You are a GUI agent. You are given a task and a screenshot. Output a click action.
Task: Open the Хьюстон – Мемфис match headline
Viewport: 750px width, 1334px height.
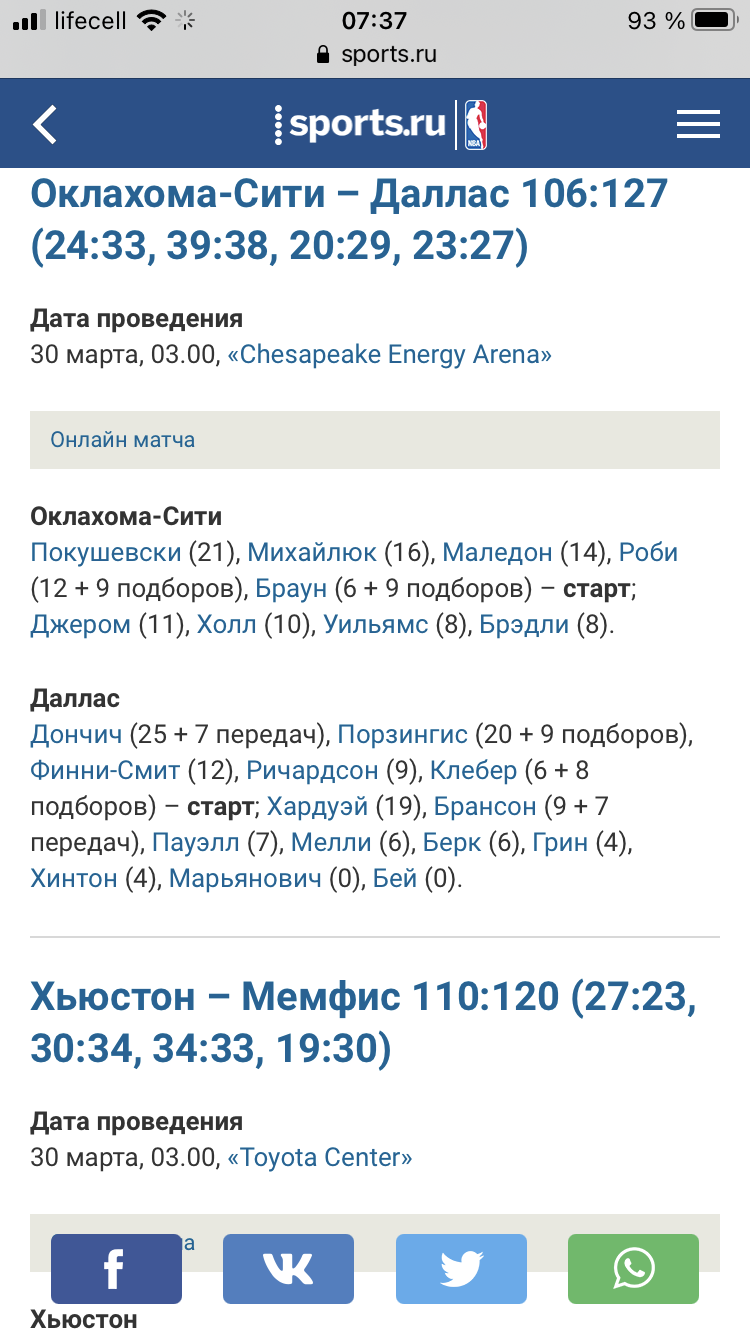pos(362,1022)
